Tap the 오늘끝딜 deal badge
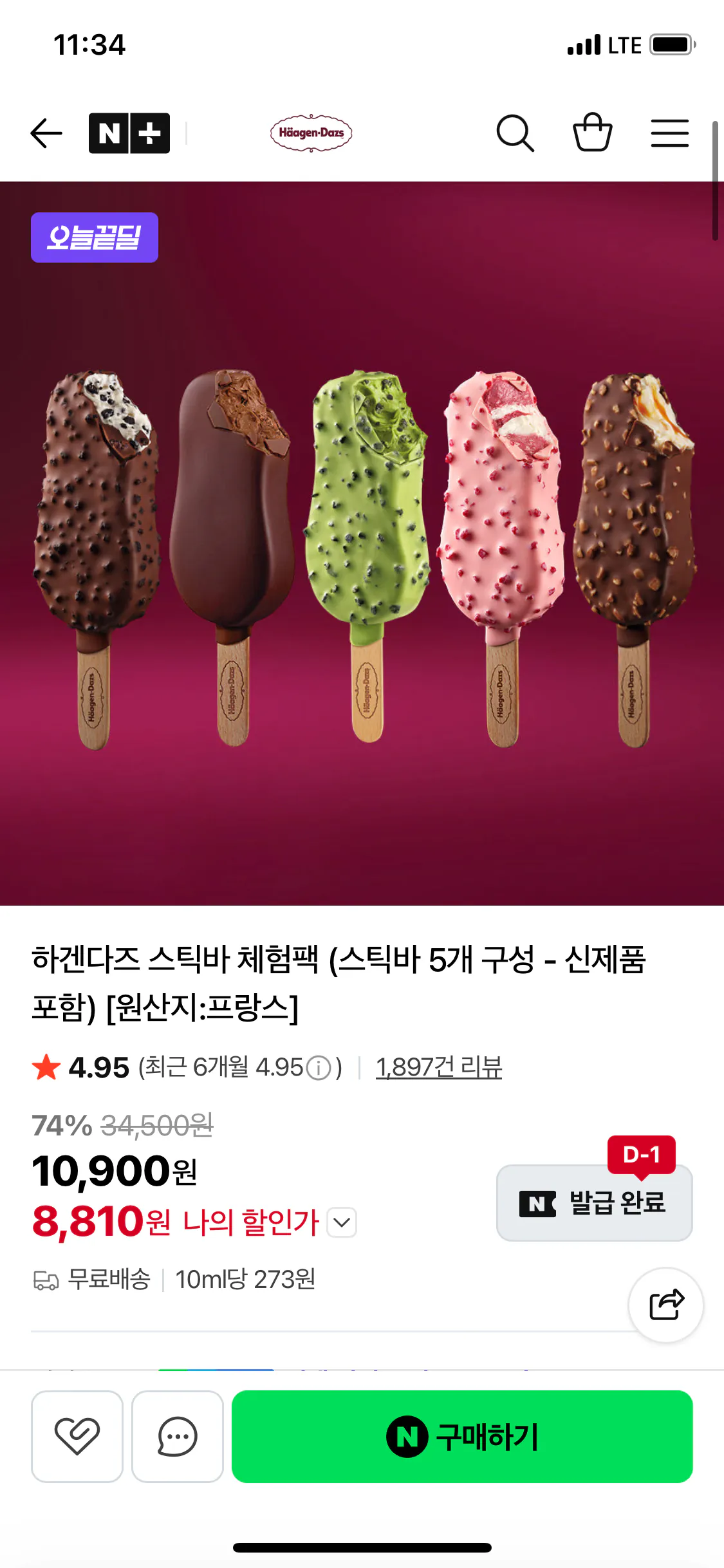This screenshot has height=1568, width=724. [x=94, y=238]
